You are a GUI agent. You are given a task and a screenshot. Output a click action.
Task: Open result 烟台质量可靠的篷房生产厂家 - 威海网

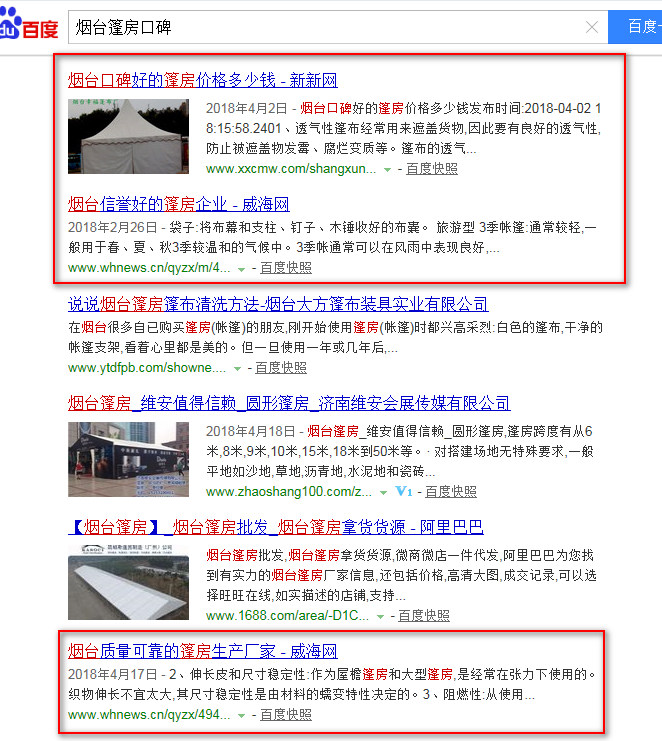point(202,651)
